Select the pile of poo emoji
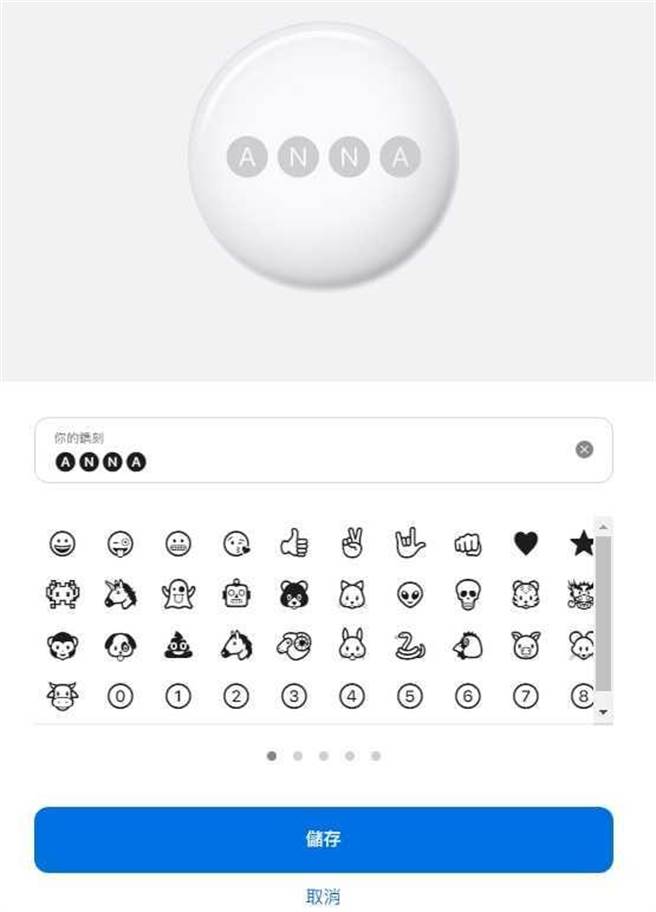This screenshot has height=912, width=656. pyautogui.click(x=178, y=645)
